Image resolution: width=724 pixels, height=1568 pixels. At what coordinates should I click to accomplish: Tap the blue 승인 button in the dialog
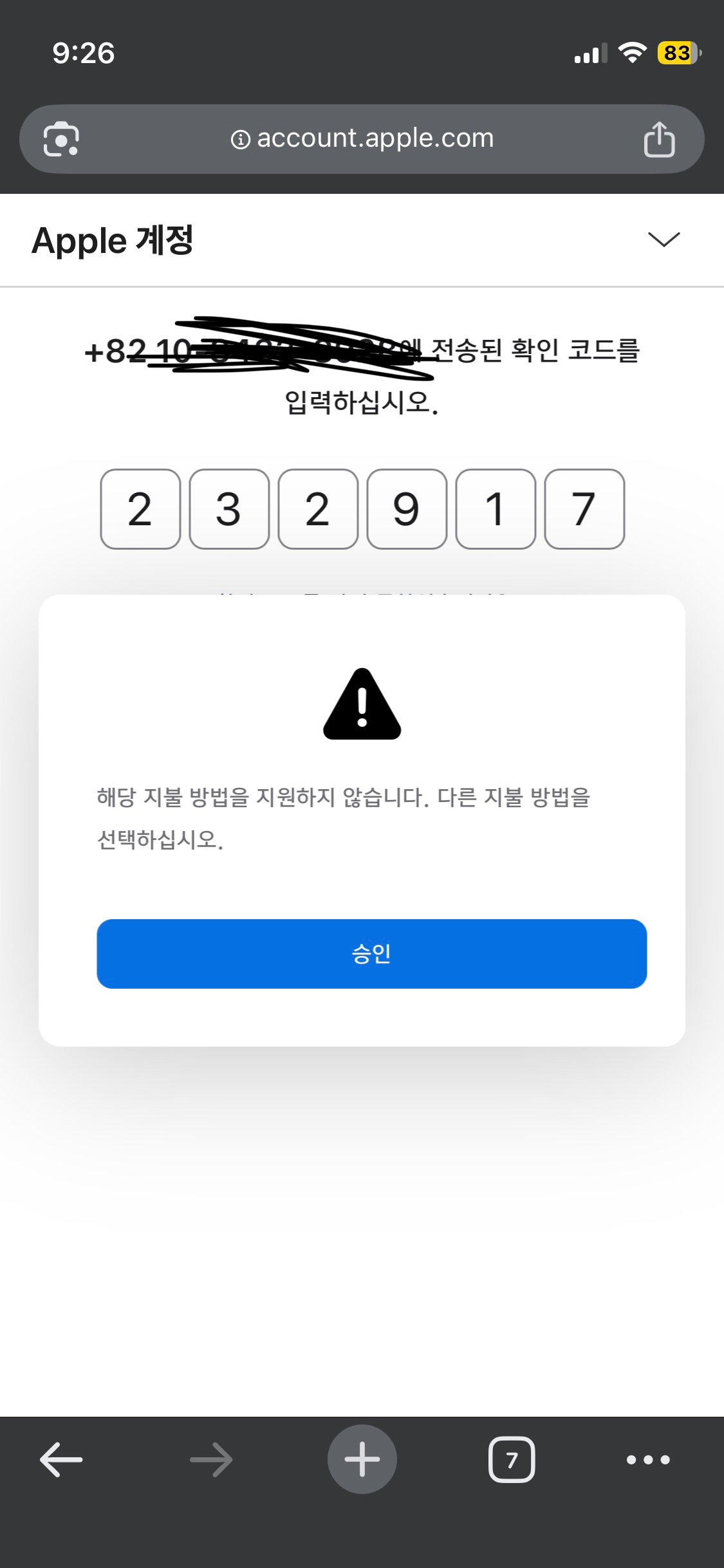click(x=371, y=953)
